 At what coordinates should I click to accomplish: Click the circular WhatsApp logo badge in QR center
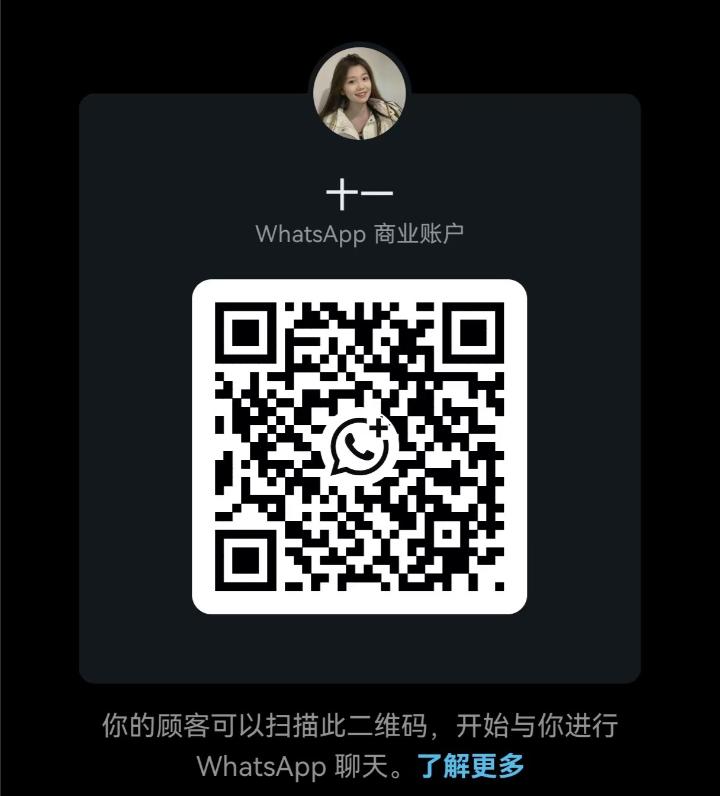pyautogui.click(x=360, y=448)
